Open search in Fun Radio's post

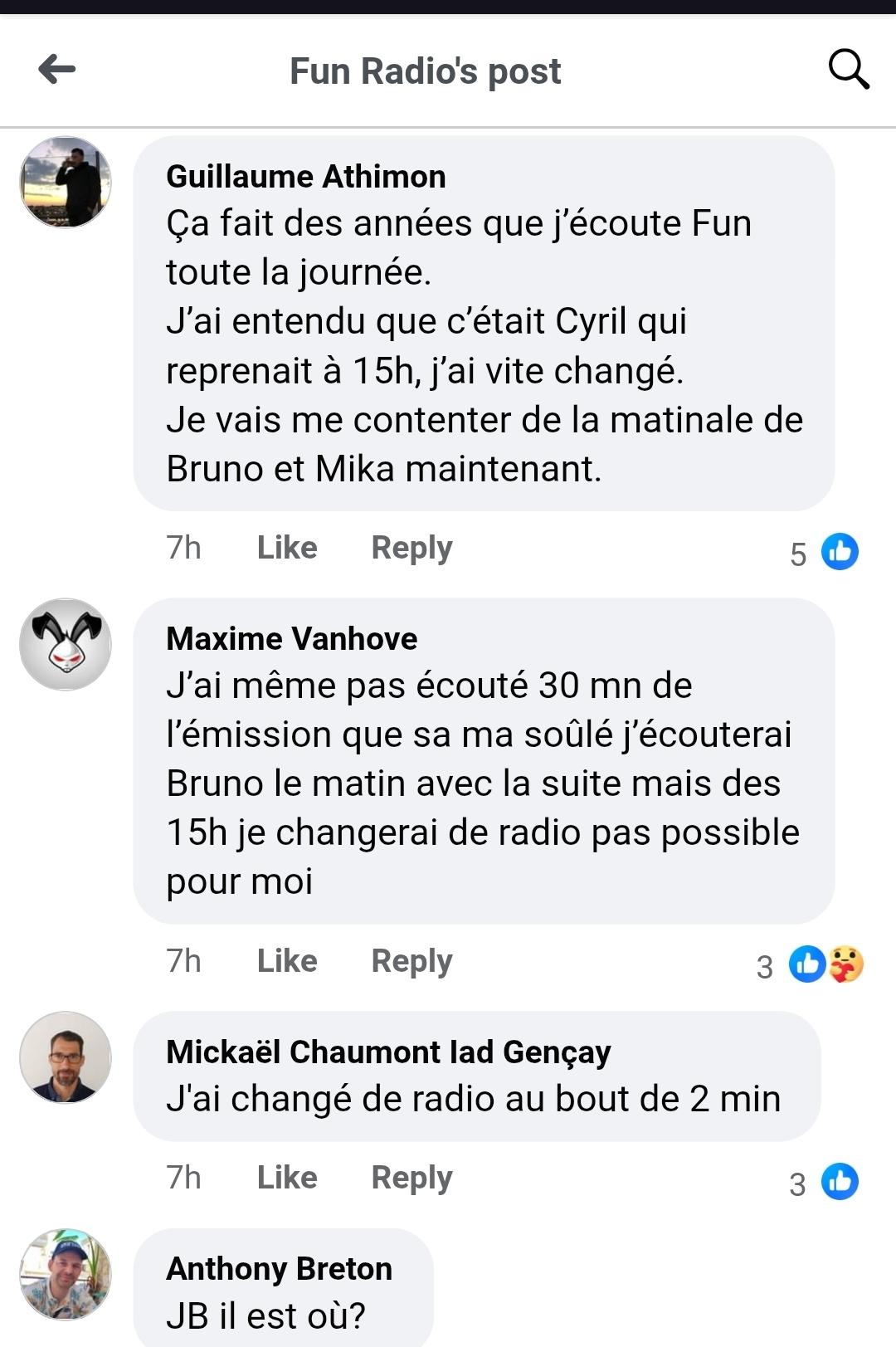click(849, 69)
